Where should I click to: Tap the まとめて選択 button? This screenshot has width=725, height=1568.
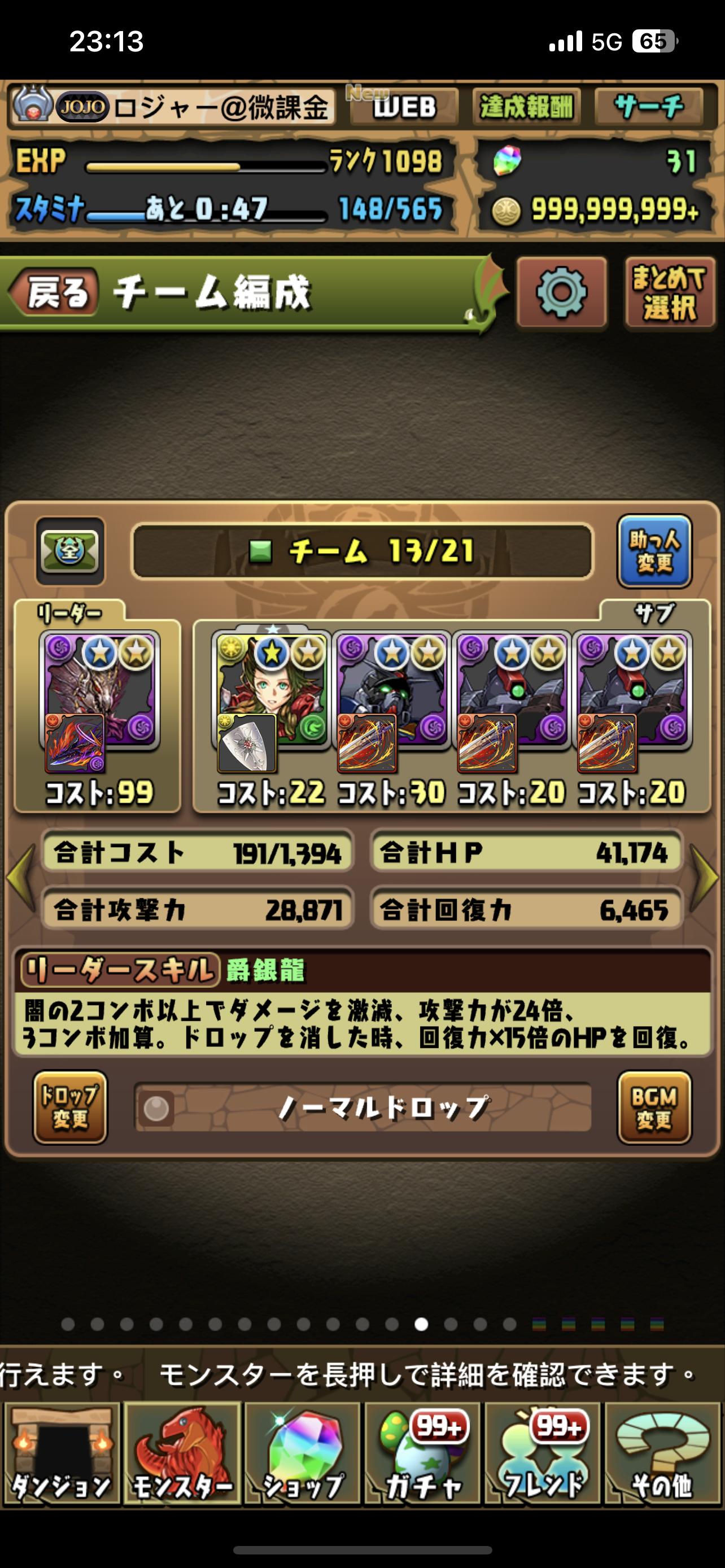coord(670,294)
